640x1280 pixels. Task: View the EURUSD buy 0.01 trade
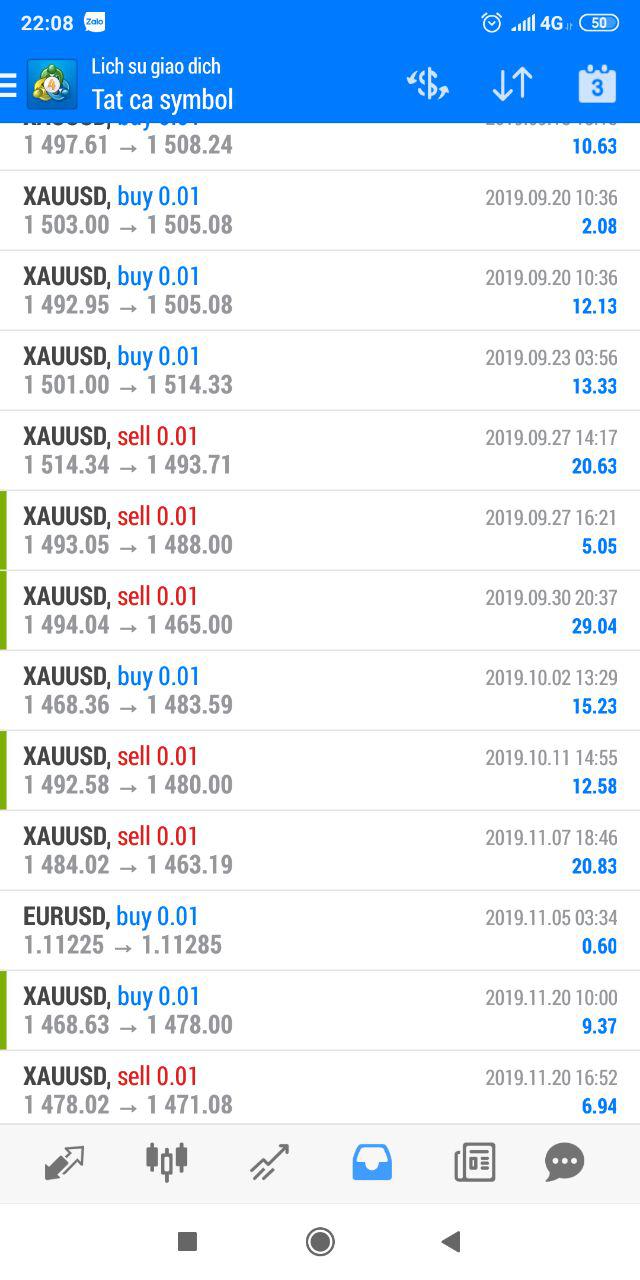point(320,930)
